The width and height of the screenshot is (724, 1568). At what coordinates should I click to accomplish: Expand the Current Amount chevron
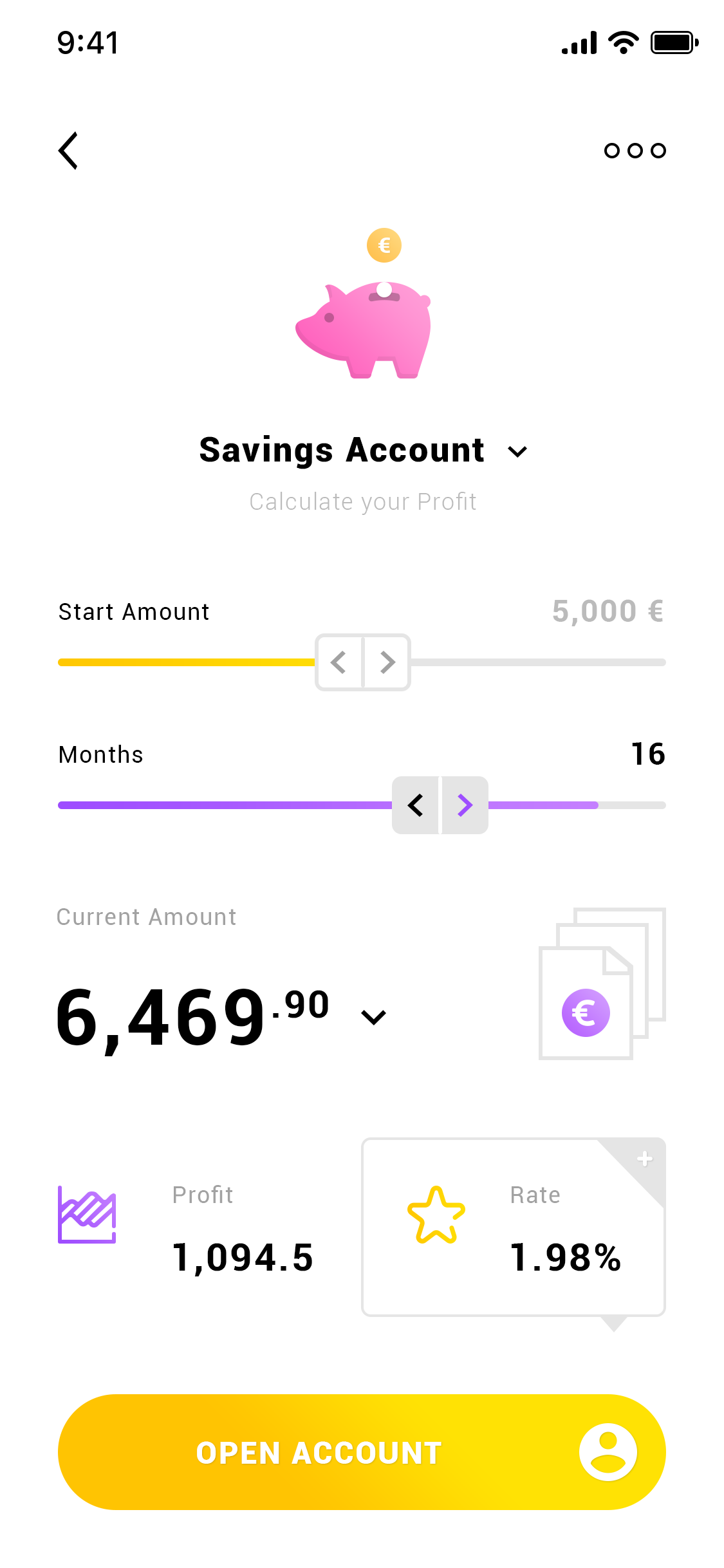(x=372, y=1017)
